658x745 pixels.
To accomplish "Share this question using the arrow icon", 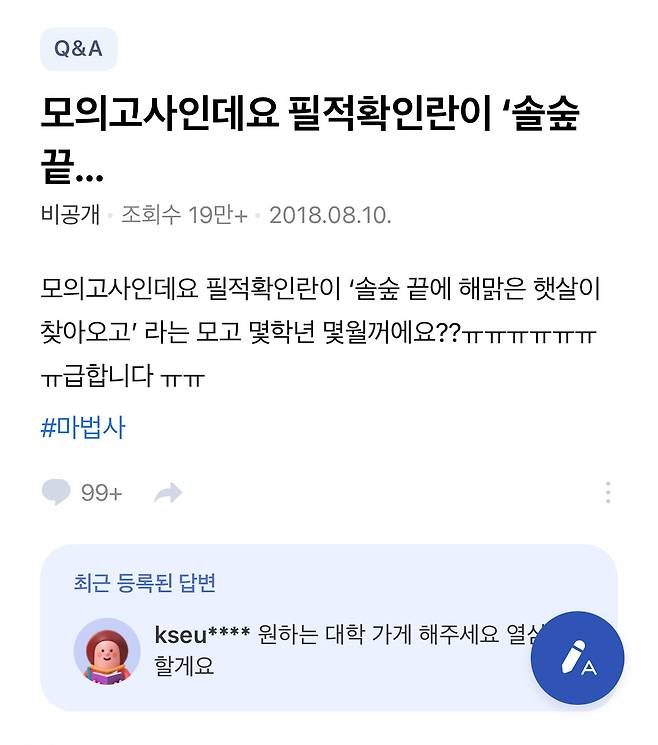I will 168,492.
